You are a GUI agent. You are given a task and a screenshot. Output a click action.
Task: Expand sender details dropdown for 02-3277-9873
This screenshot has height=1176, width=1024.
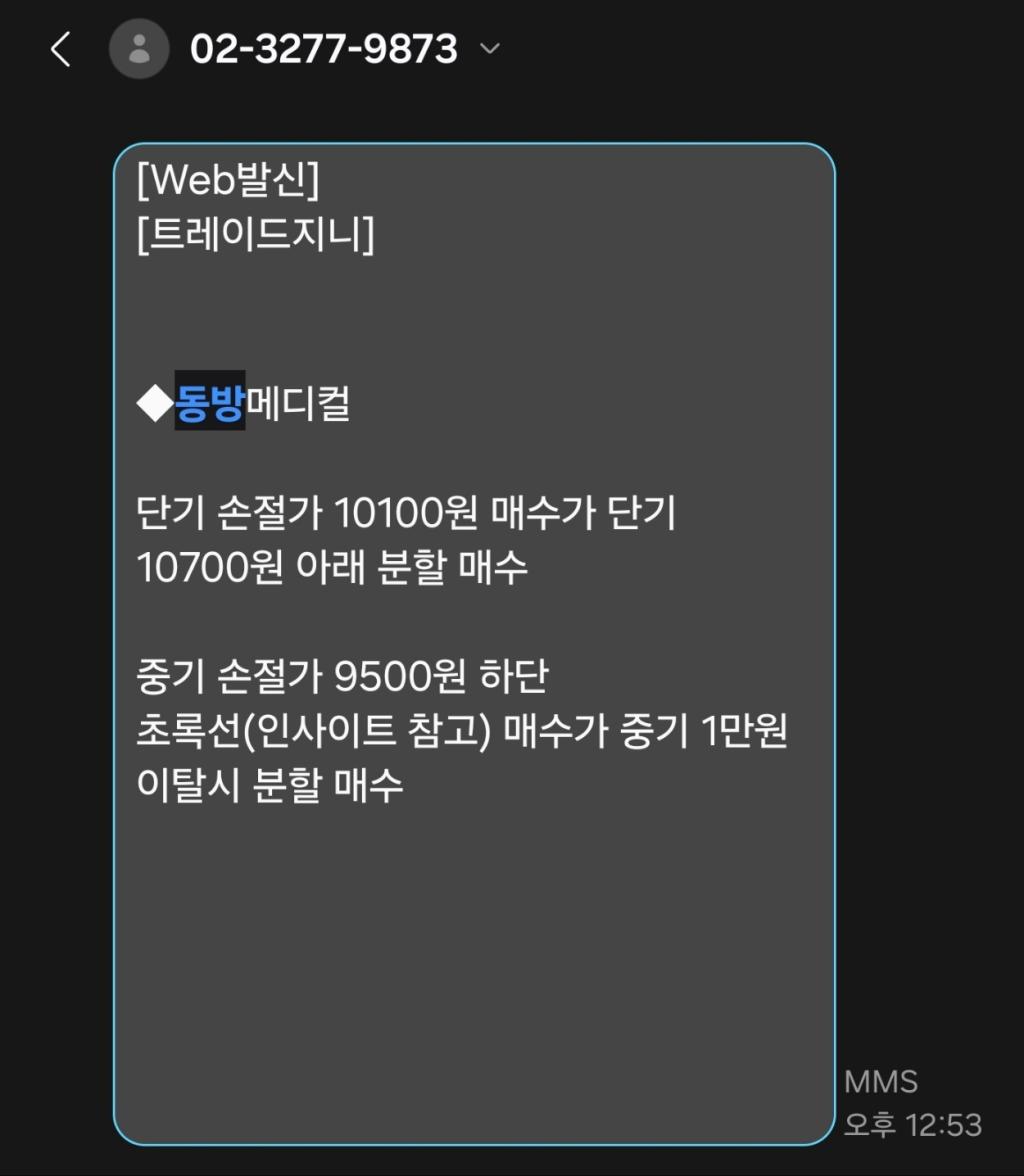[489, 48]
